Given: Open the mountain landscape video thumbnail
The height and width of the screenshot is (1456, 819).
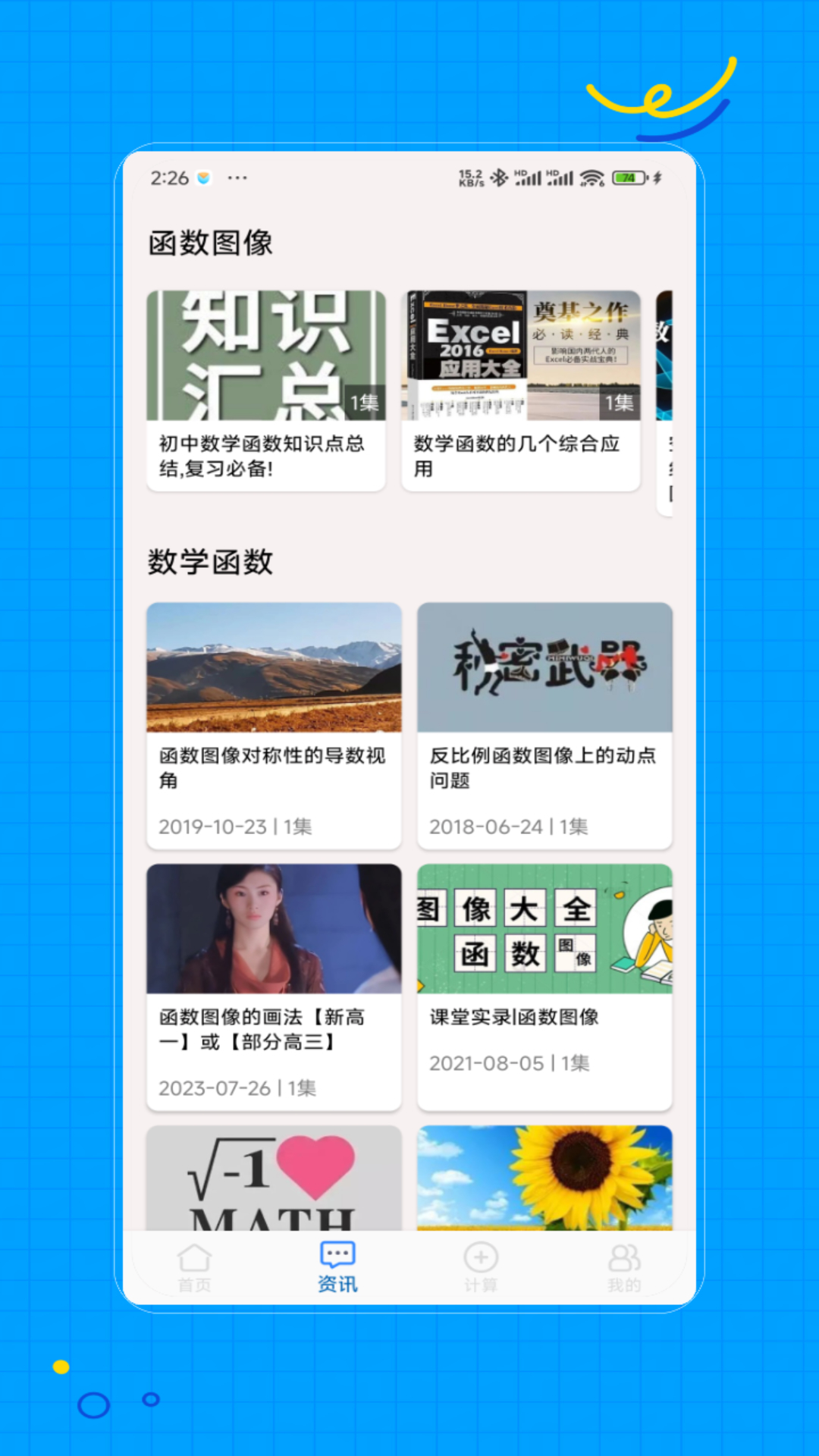Looking at the screenshot, I should point(274,667).
